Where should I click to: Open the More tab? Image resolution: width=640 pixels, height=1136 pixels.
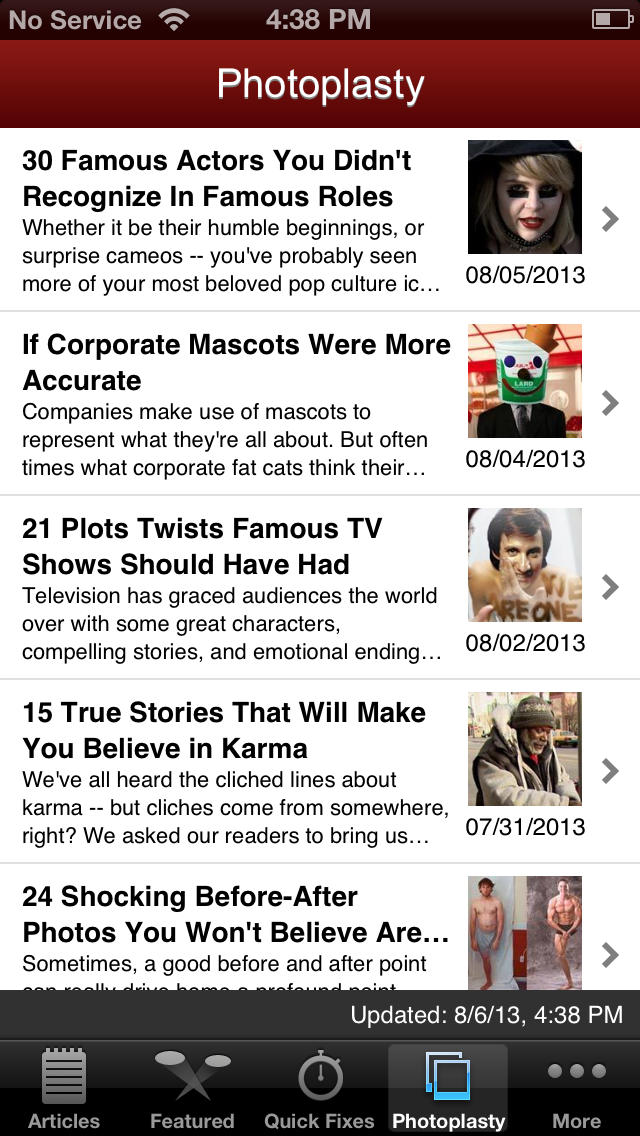point(576,1089)
